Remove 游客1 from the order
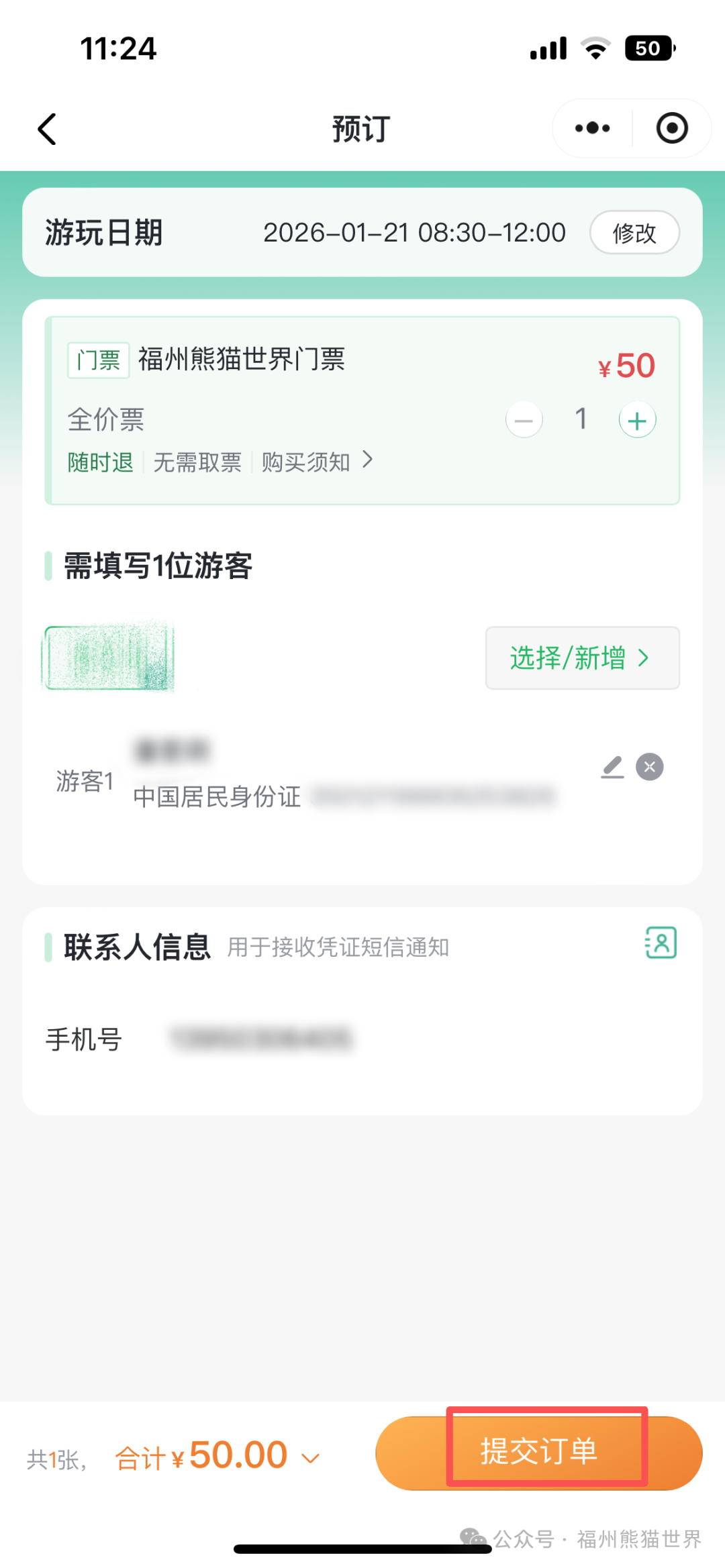The height and width of the screenshot is (1568, 725). pos(650,767)
